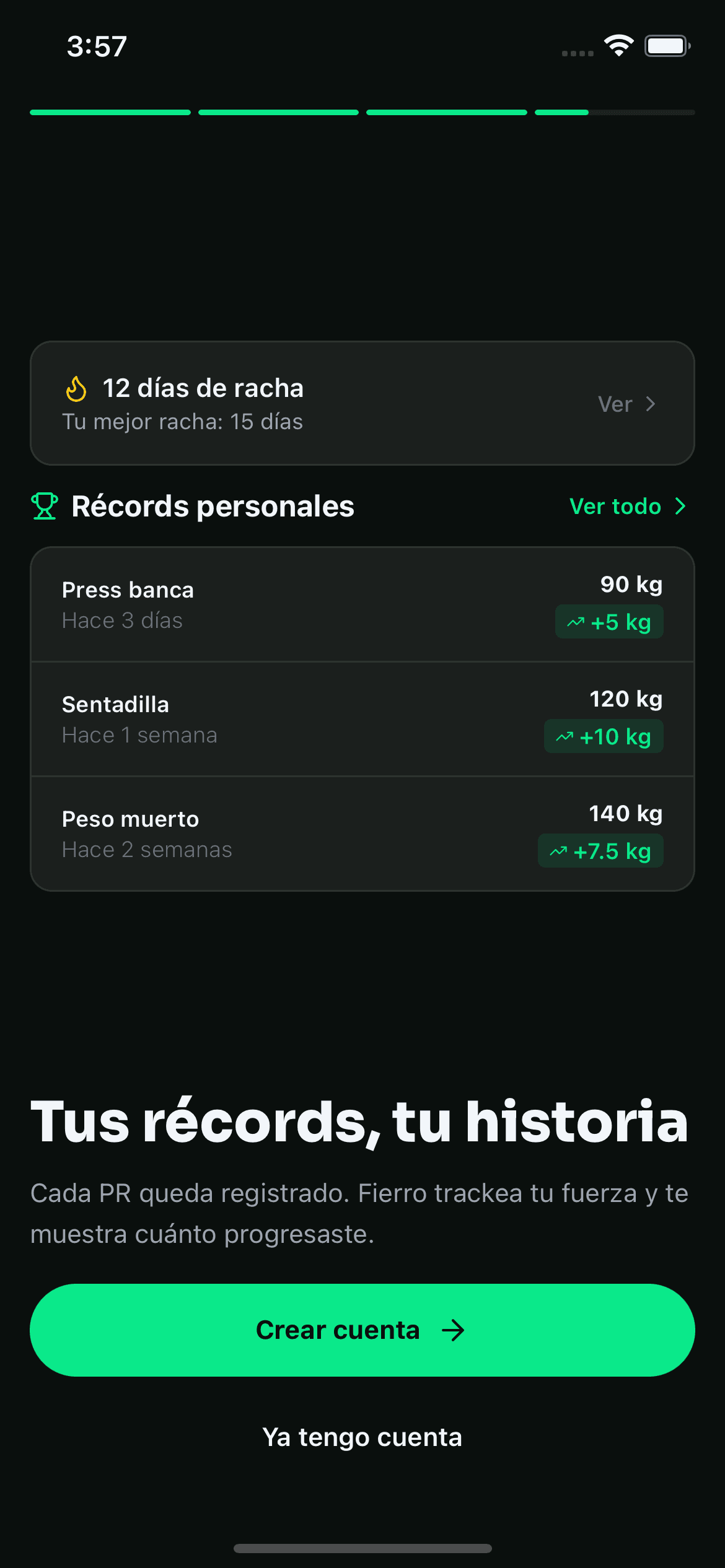Tap the Ya tengo cuenta link
This screenshot has height=1568, width=725.
pyautogui.click(x=362, y=1437)
